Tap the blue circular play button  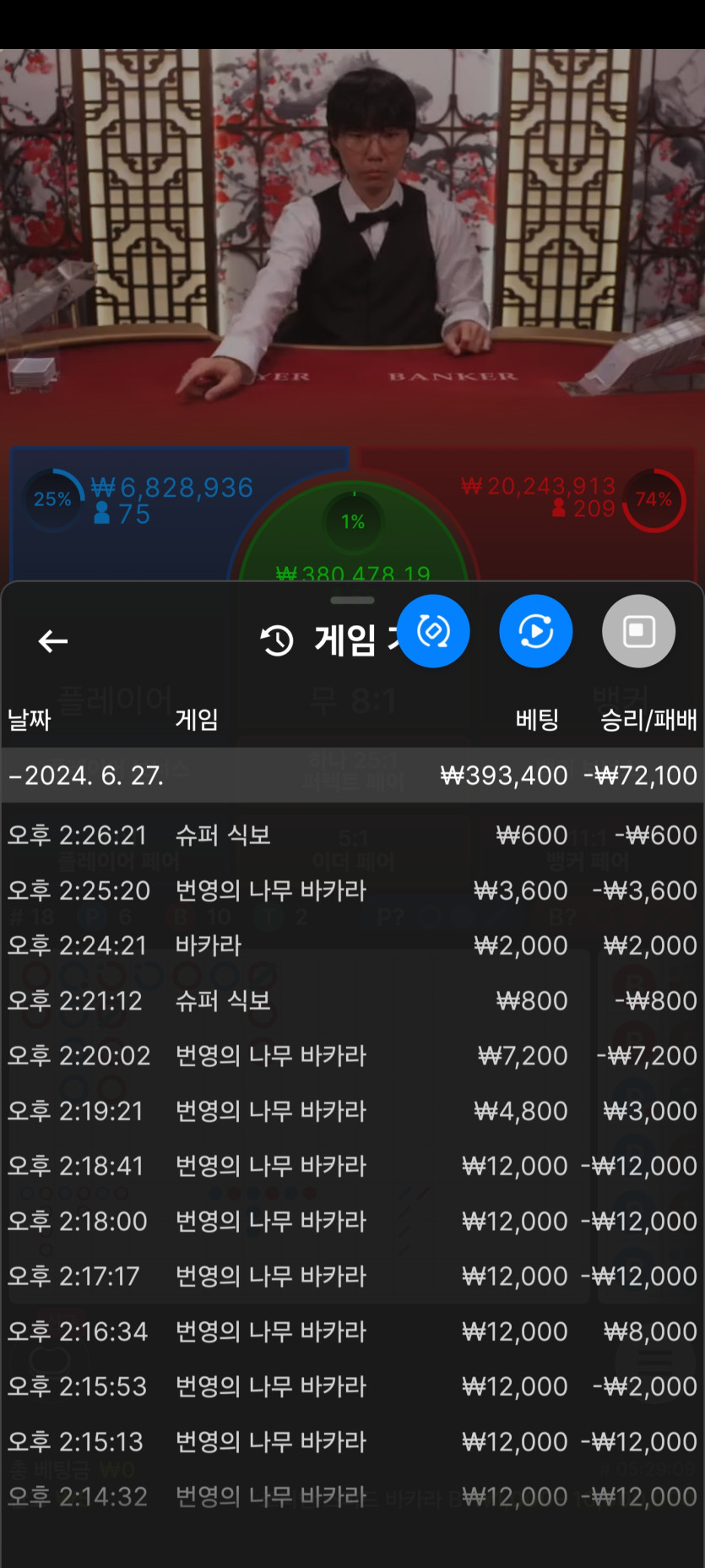(x=536, y=631)
